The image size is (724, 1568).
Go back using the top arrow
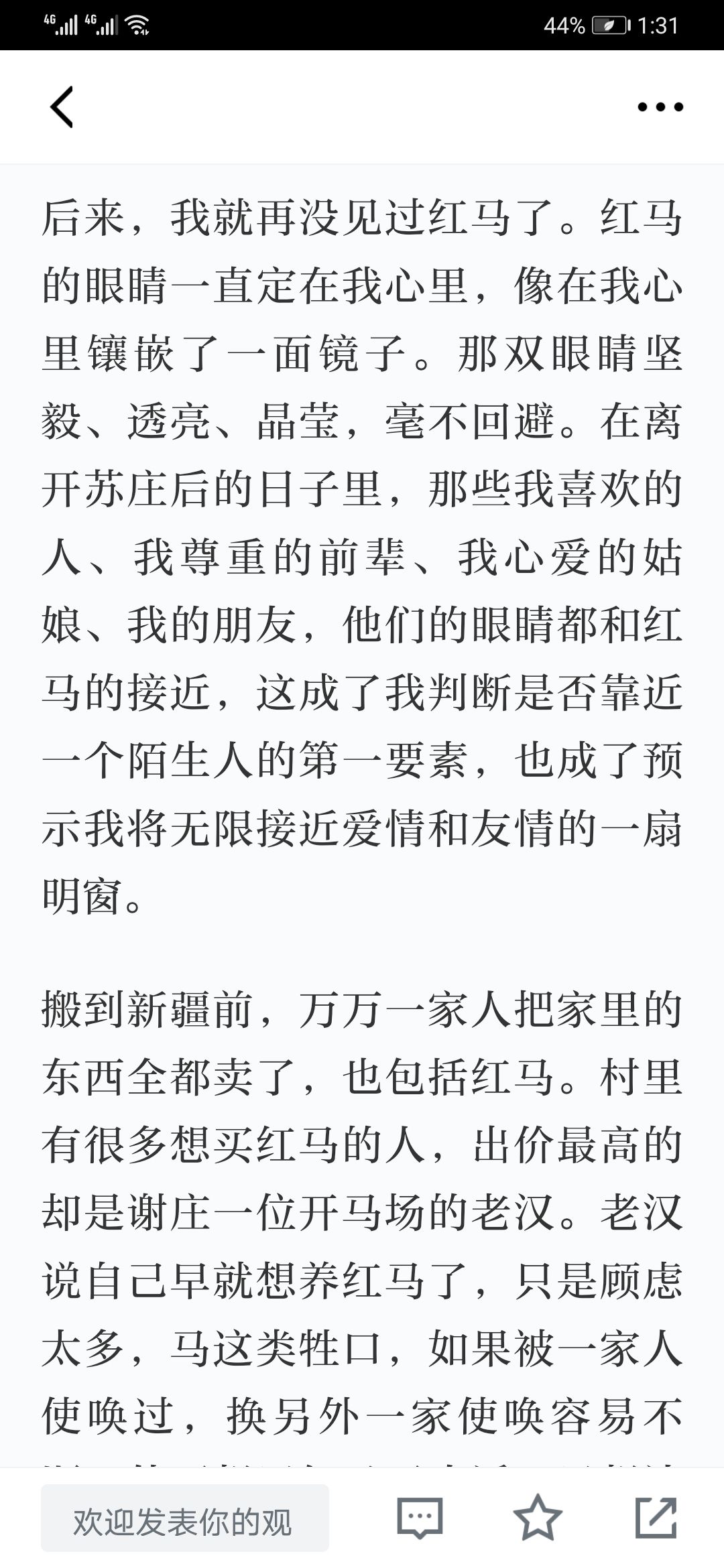(61, 107)
